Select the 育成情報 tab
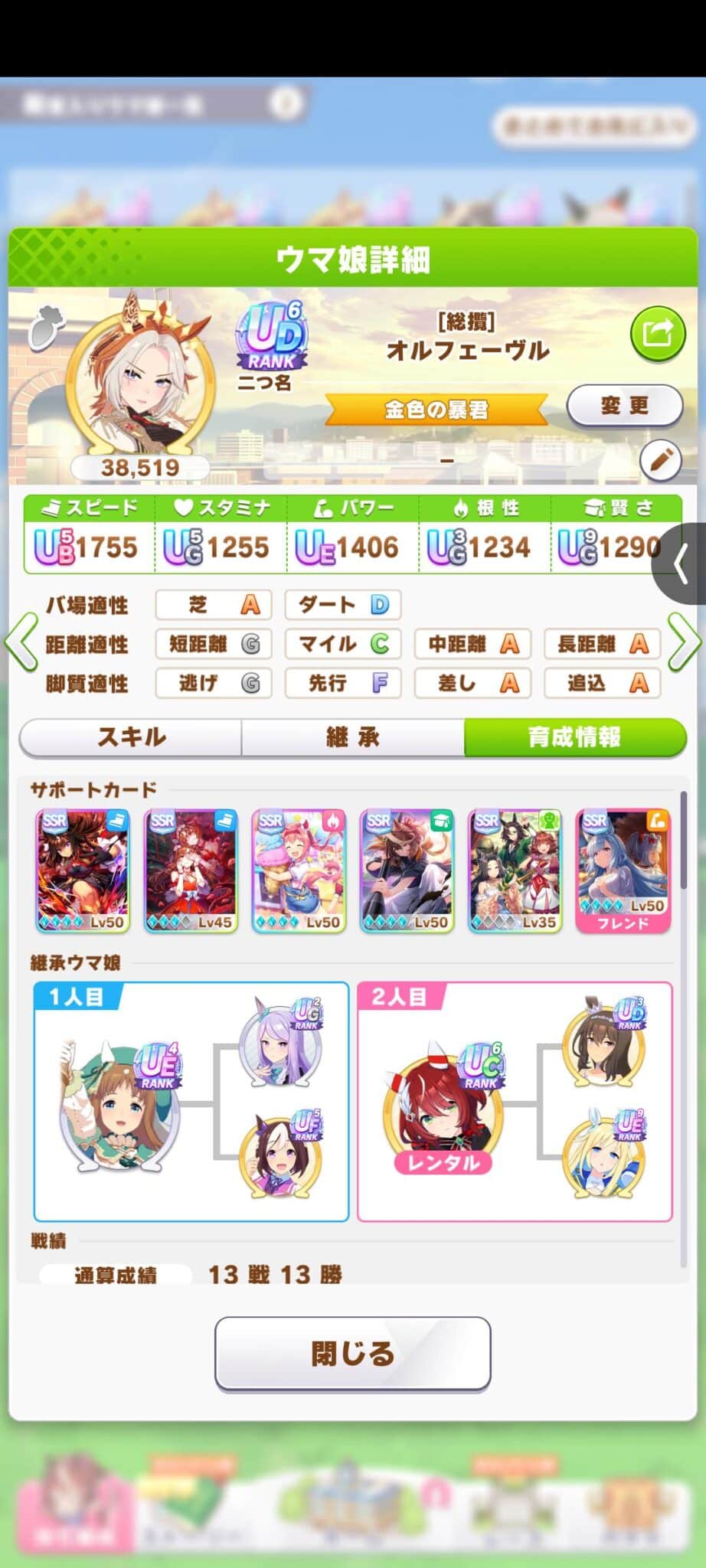This screenshot has width=706, height=1568. pyautogui.click(x=574, y=737)
